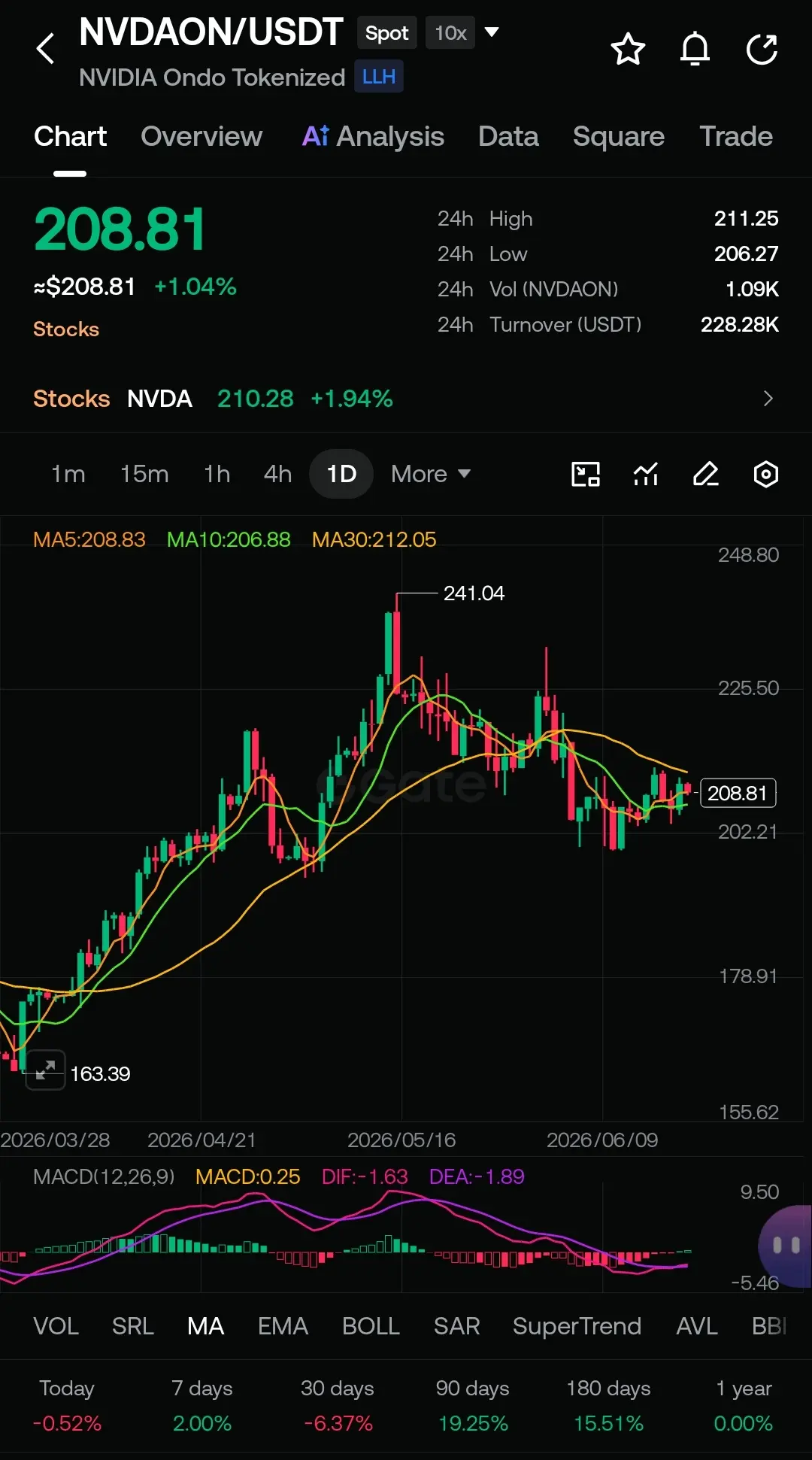Open the AI Analysis tab

point(373,136)
